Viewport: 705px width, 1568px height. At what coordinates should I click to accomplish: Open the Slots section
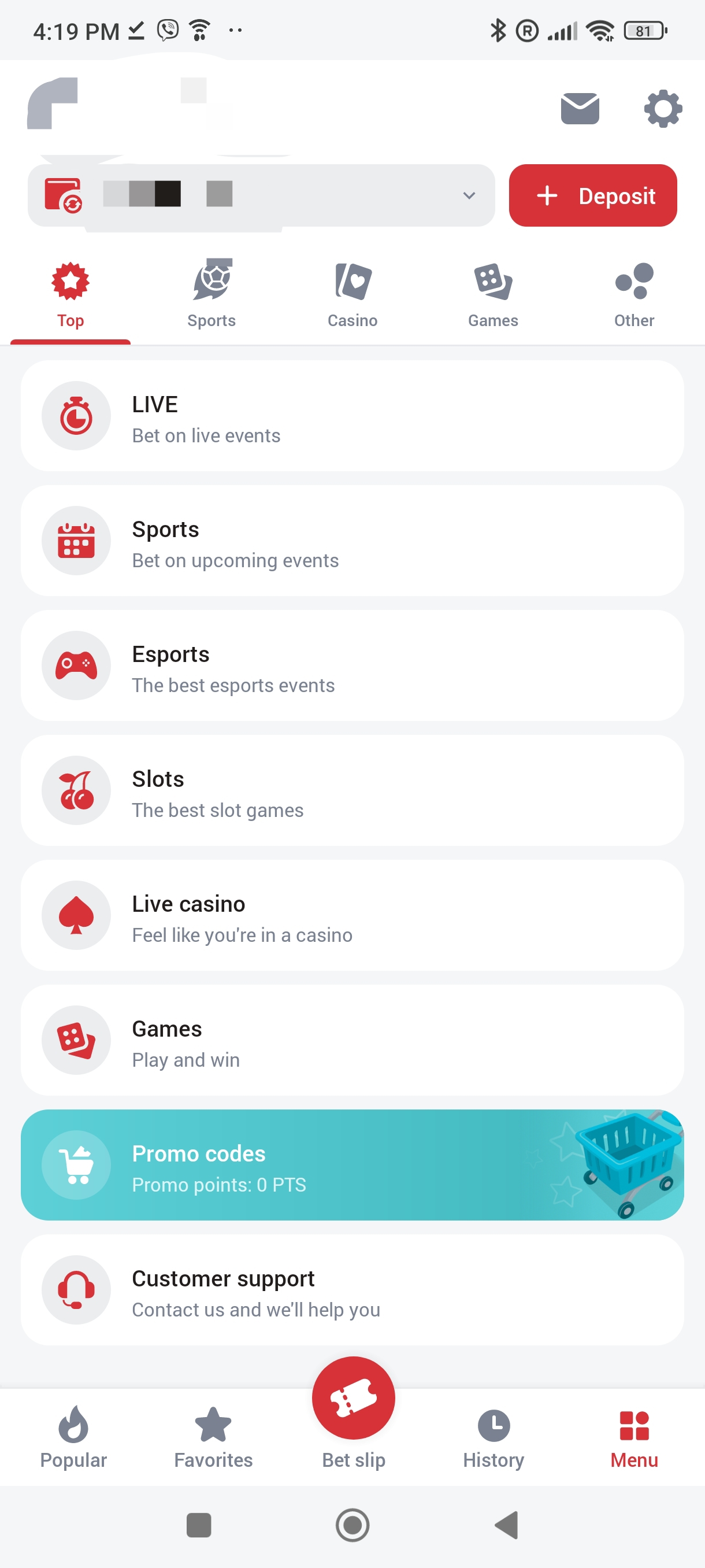[351, 791]
